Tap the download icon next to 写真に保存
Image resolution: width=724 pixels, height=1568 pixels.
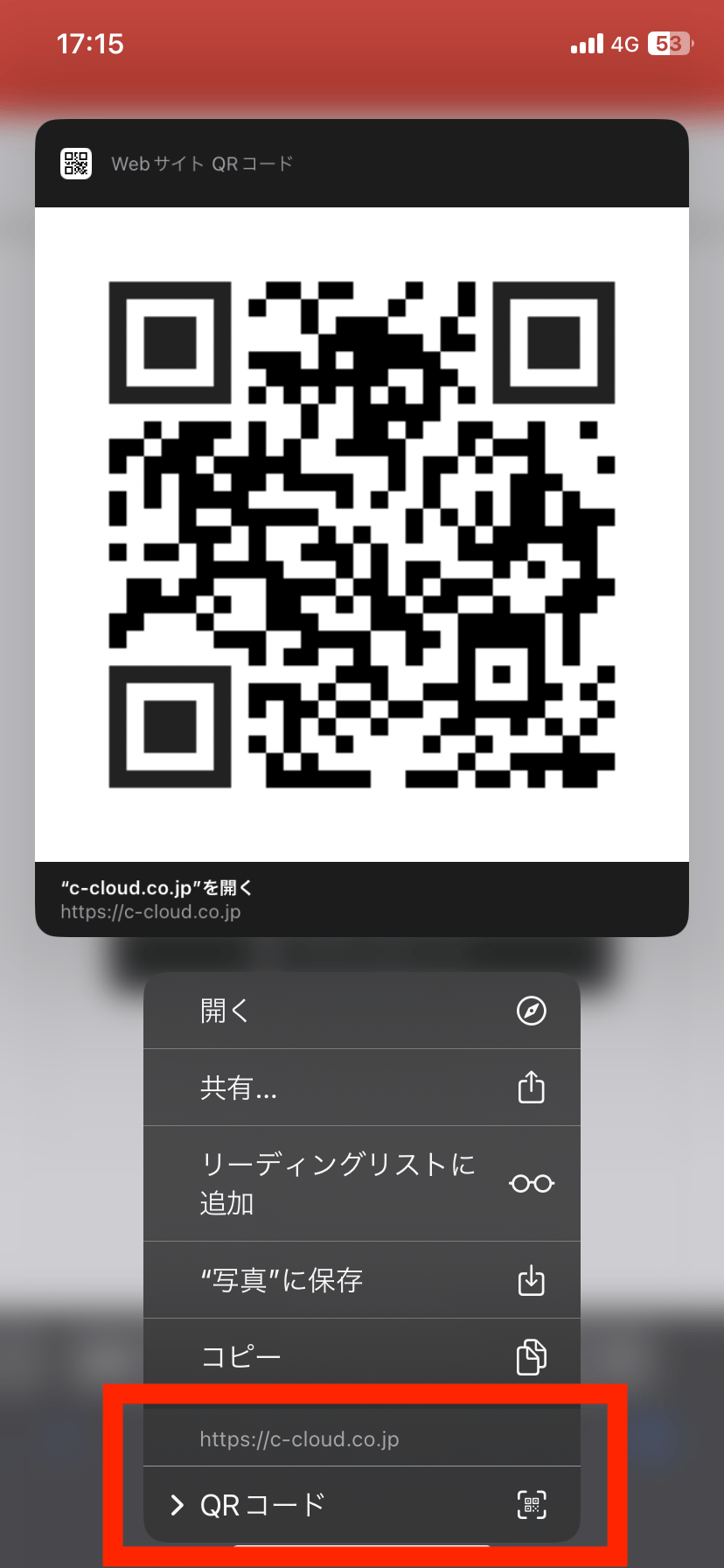coord(531,1279)
